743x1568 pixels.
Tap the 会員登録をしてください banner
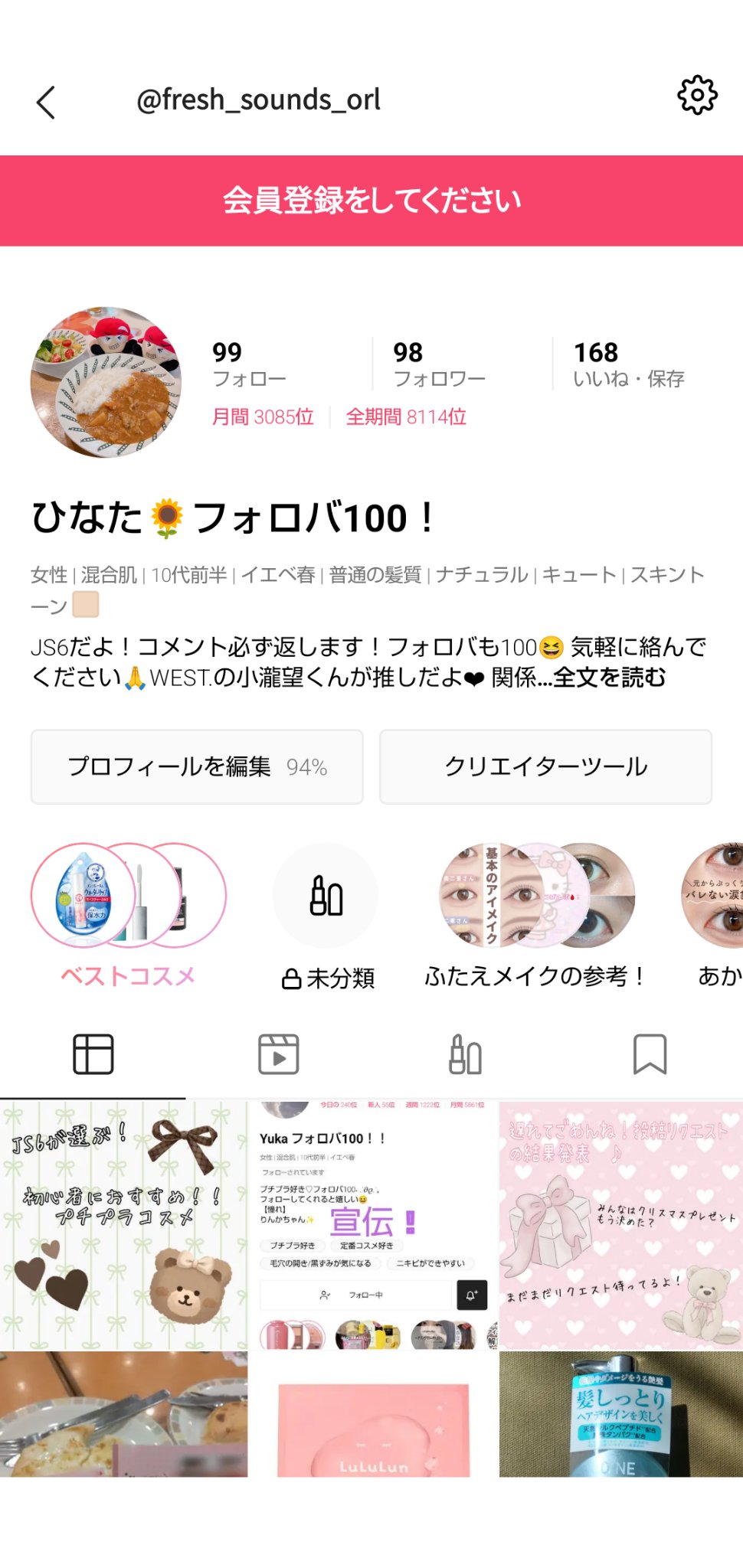click(x=371, y=199)
